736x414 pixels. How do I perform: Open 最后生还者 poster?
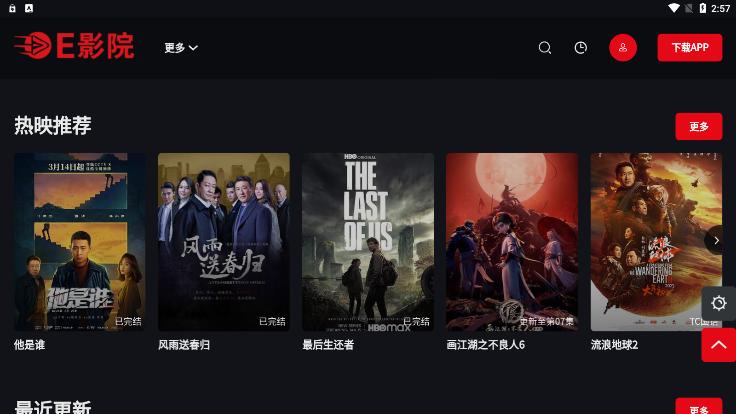pyautogui.click(x=367, y=242)
